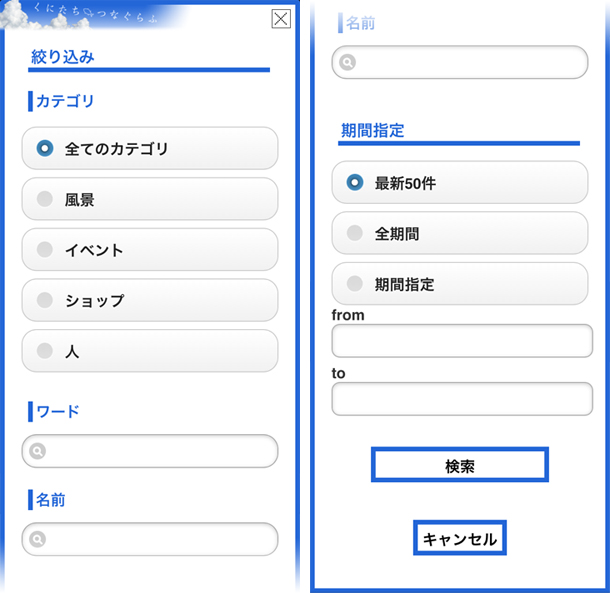
Task: Tap the キャンセル button
Action: (x=460, y=538)
